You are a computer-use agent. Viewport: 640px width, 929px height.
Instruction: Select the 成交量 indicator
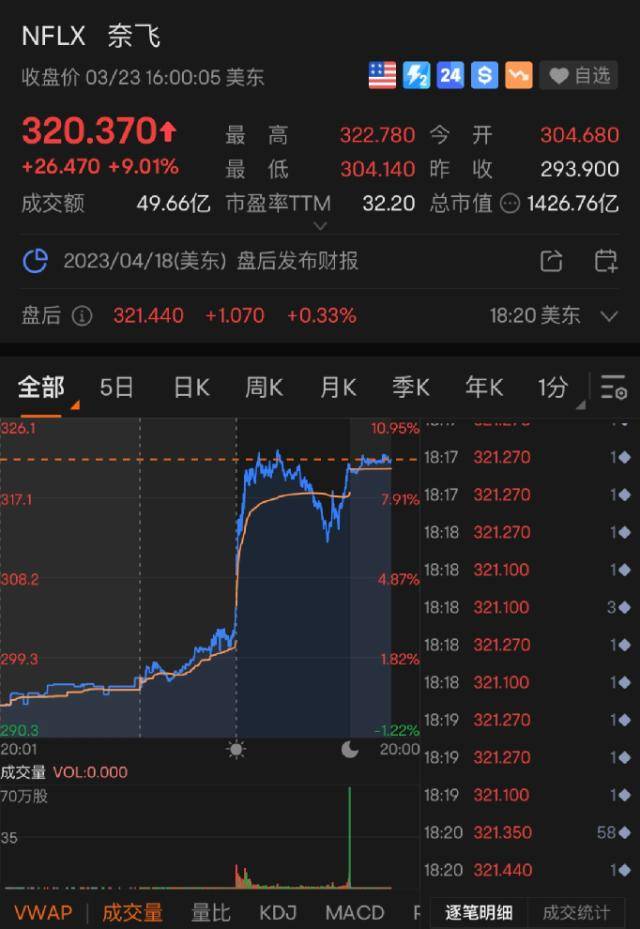133,912
